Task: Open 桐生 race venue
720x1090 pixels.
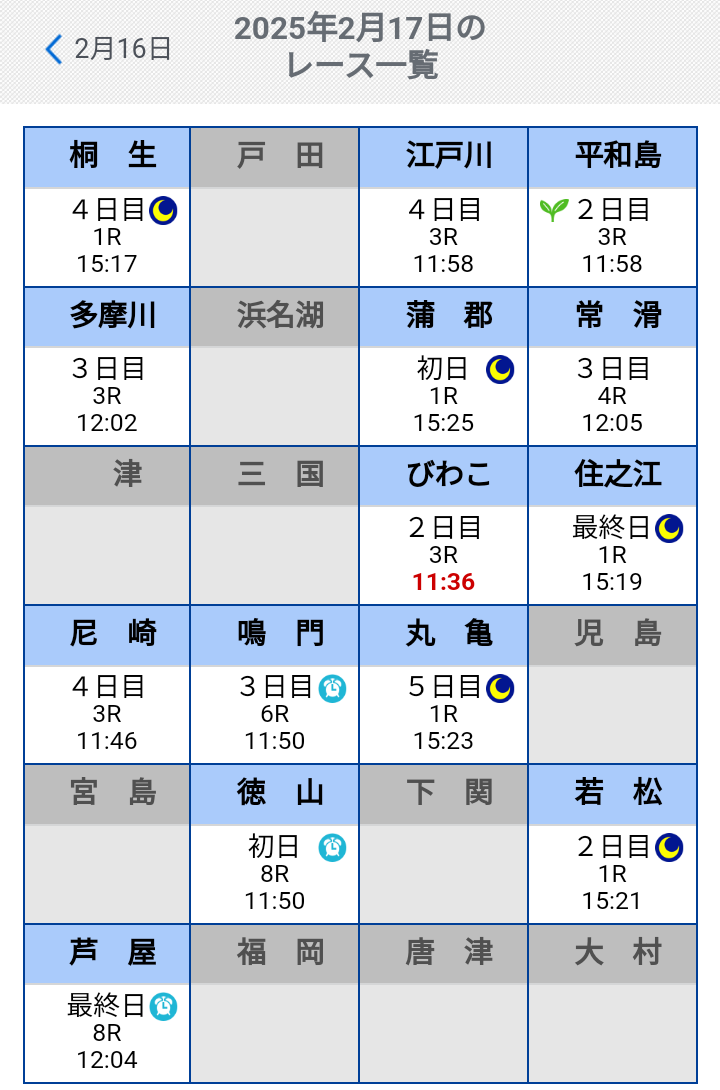Action: [107, 208]
